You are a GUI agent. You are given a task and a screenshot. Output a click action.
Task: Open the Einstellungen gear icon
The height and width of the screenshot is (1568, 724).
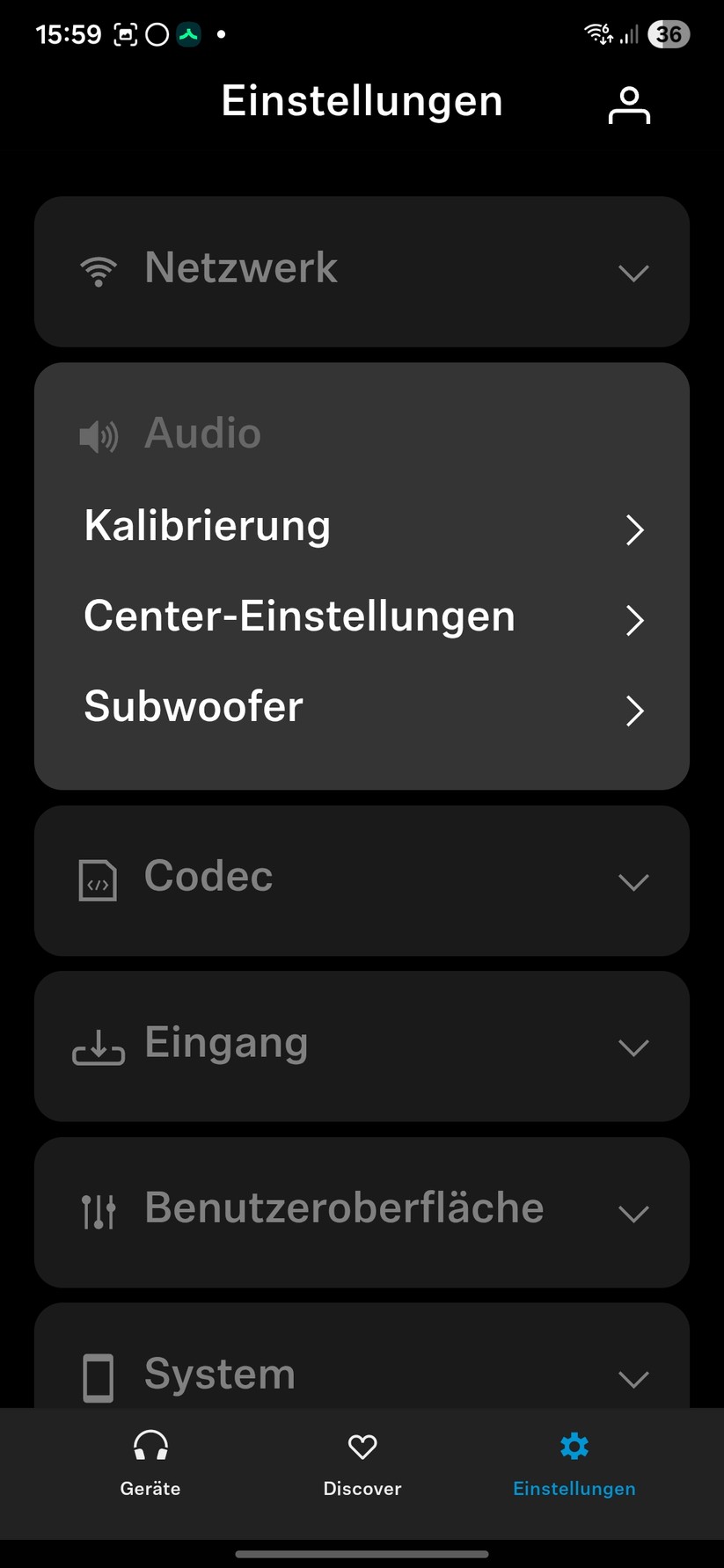(x=574, y=1445)
